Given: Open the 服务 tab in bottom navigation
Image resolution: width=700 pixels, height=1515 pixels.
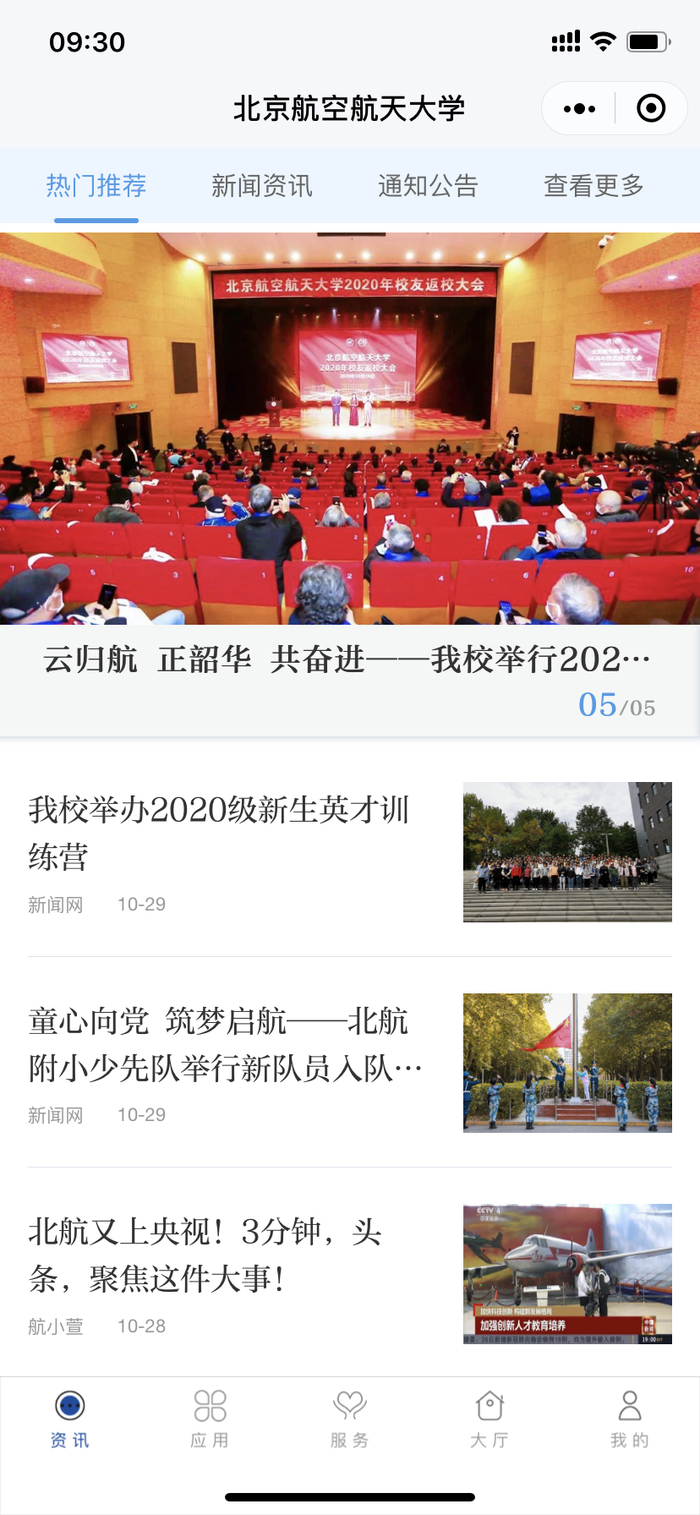Looking at the screenshot, I should pos(350,1418).
